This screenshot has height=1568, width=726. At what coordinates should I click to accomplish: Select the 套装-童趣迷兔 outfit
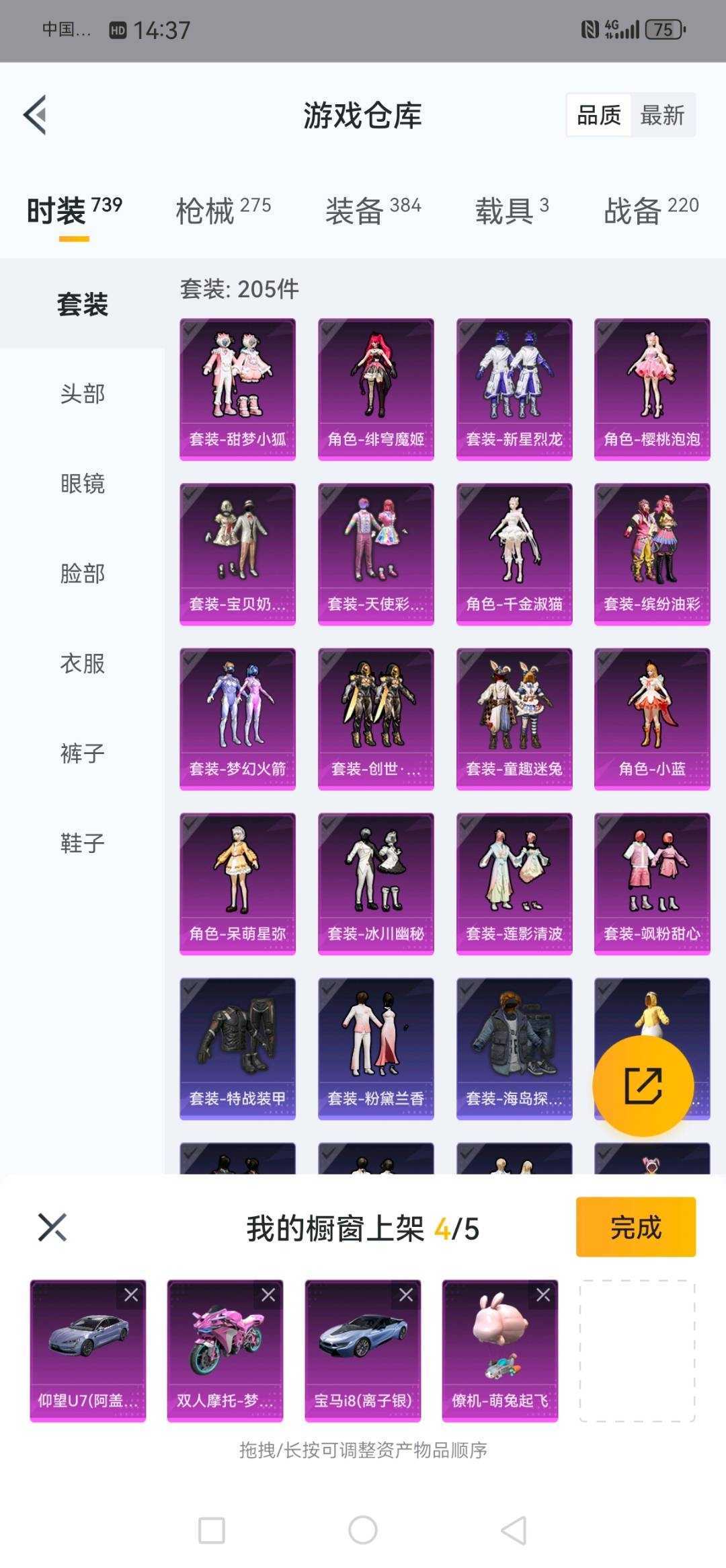click(x=514, y=719)
